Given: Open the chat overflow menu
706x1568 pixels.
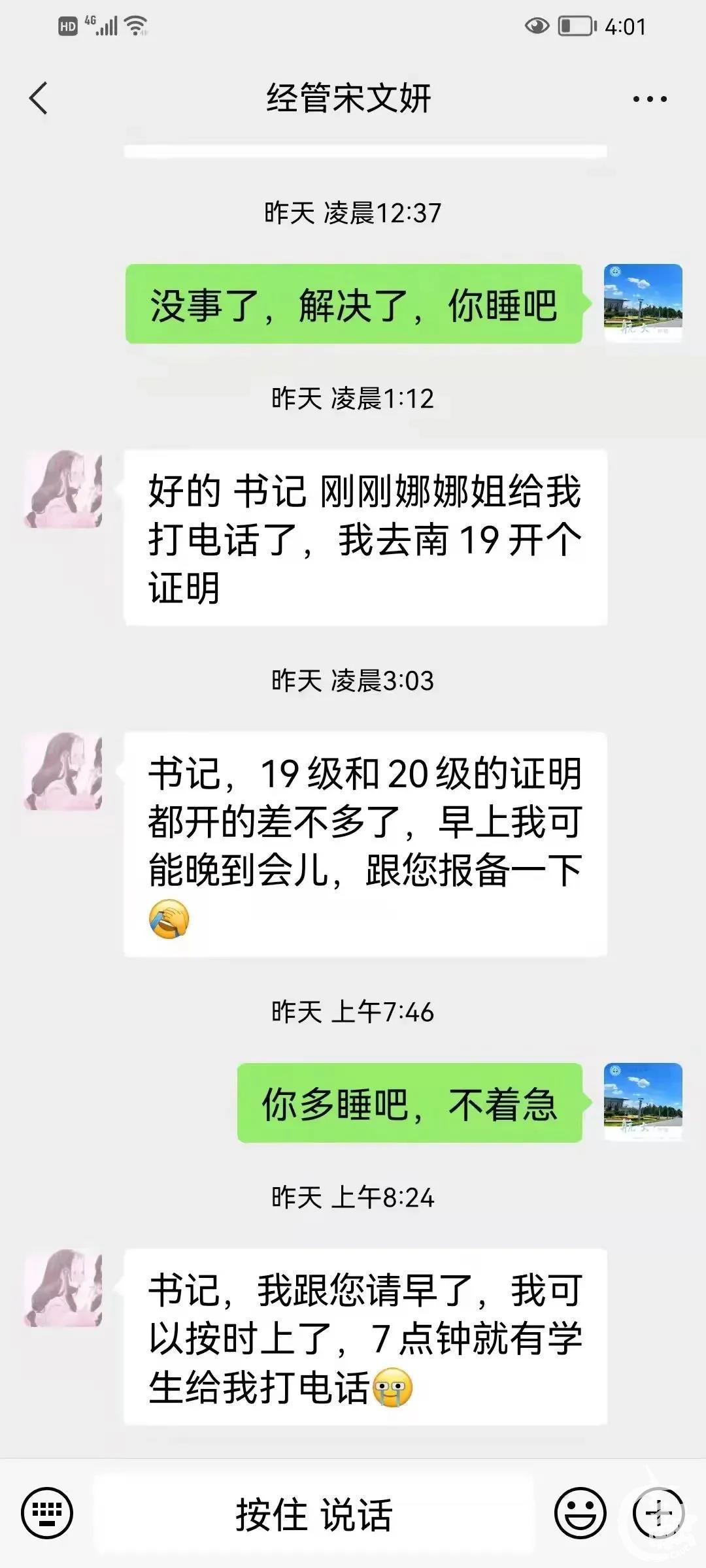Looking at the screenshot, I should point(650,99).
